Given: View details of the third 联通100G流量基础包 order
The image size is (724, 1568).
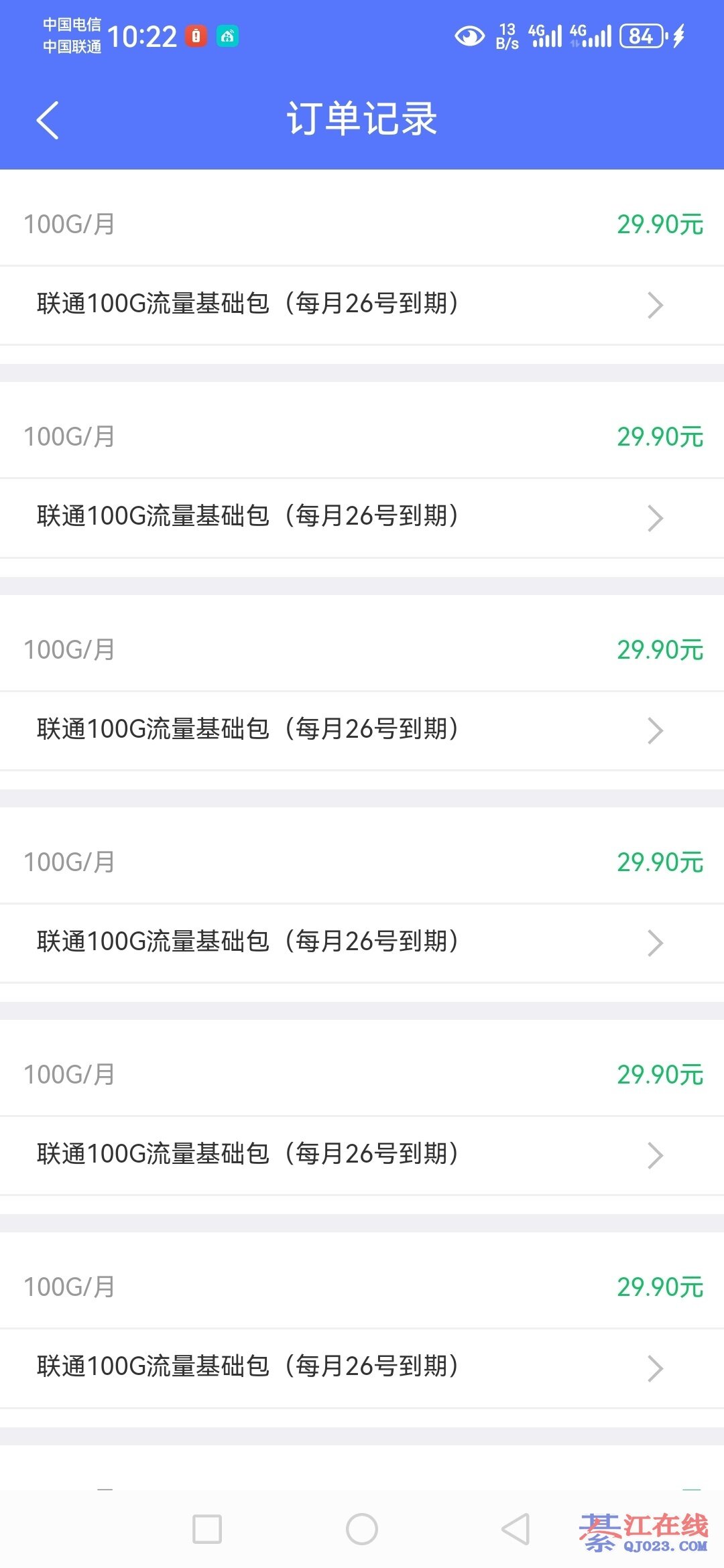Looking at the screenshot, I should tap(362, 730).
